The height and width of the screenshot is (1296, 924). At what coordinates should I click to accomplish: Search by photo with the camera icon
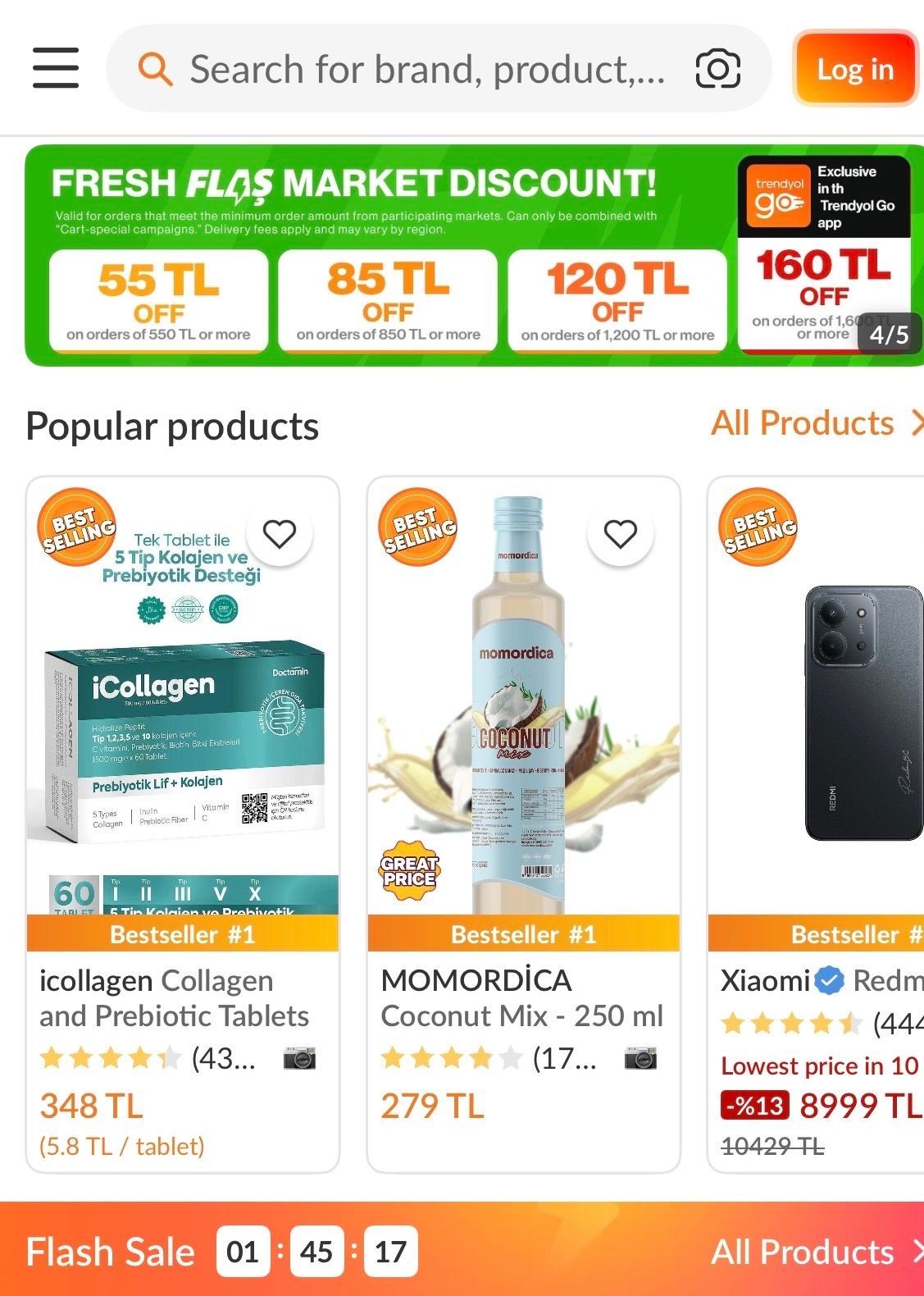(x=717, y=69)
